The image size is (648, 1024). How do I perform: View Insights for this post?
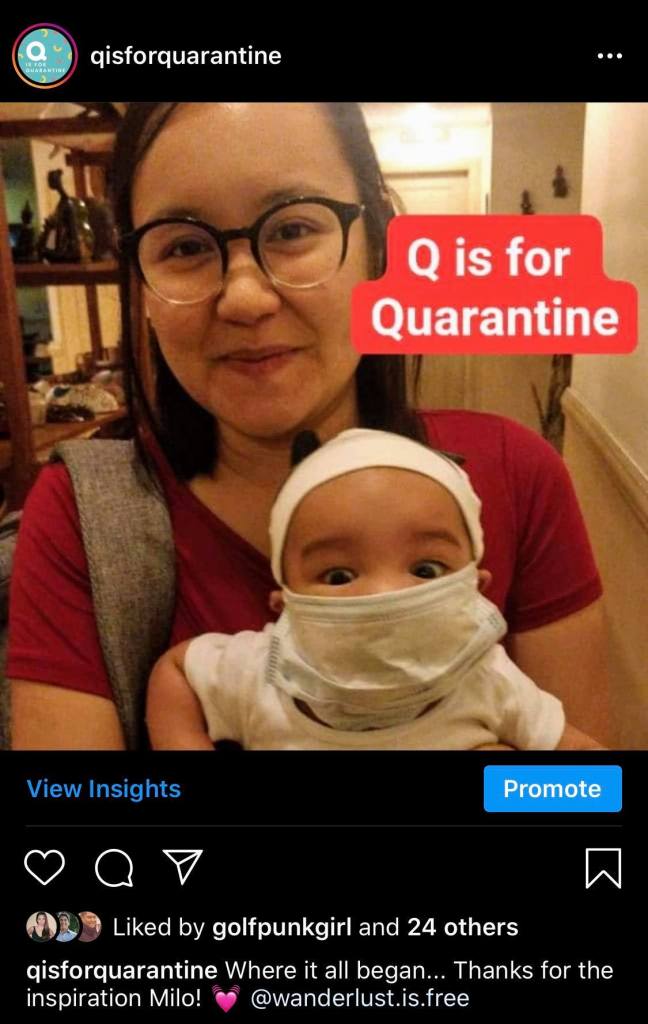104,789
